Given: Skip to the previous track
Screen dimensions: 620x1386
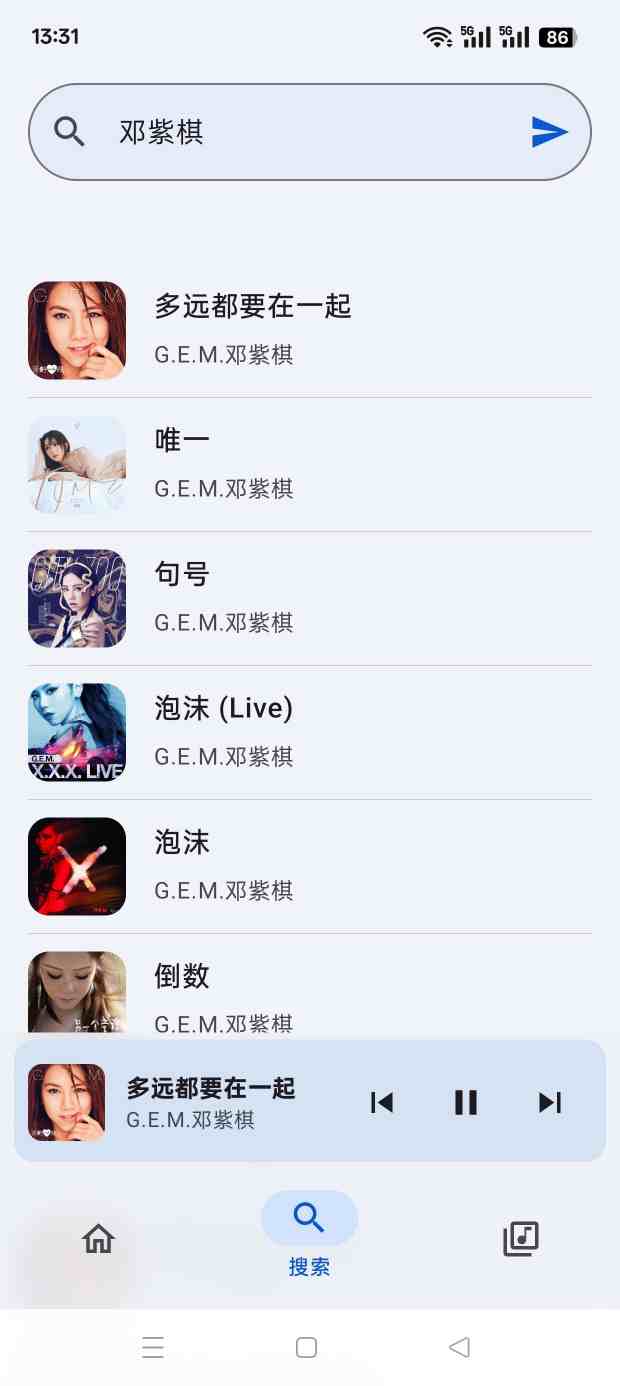Looking at the screenshot, I should coord(382,1102).
